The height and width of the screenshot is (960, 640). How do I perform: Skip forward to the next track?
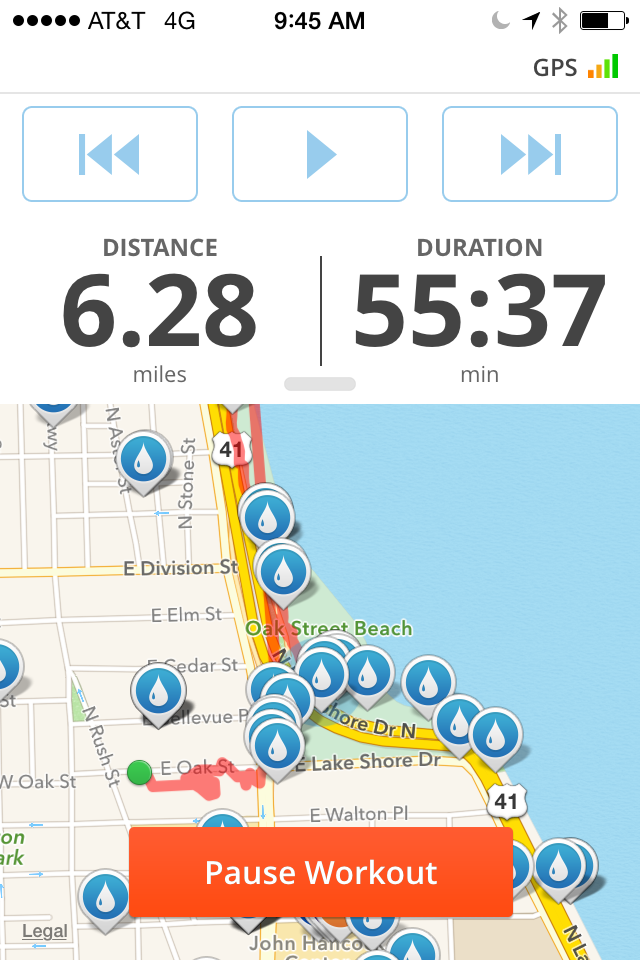click(529, 154)
